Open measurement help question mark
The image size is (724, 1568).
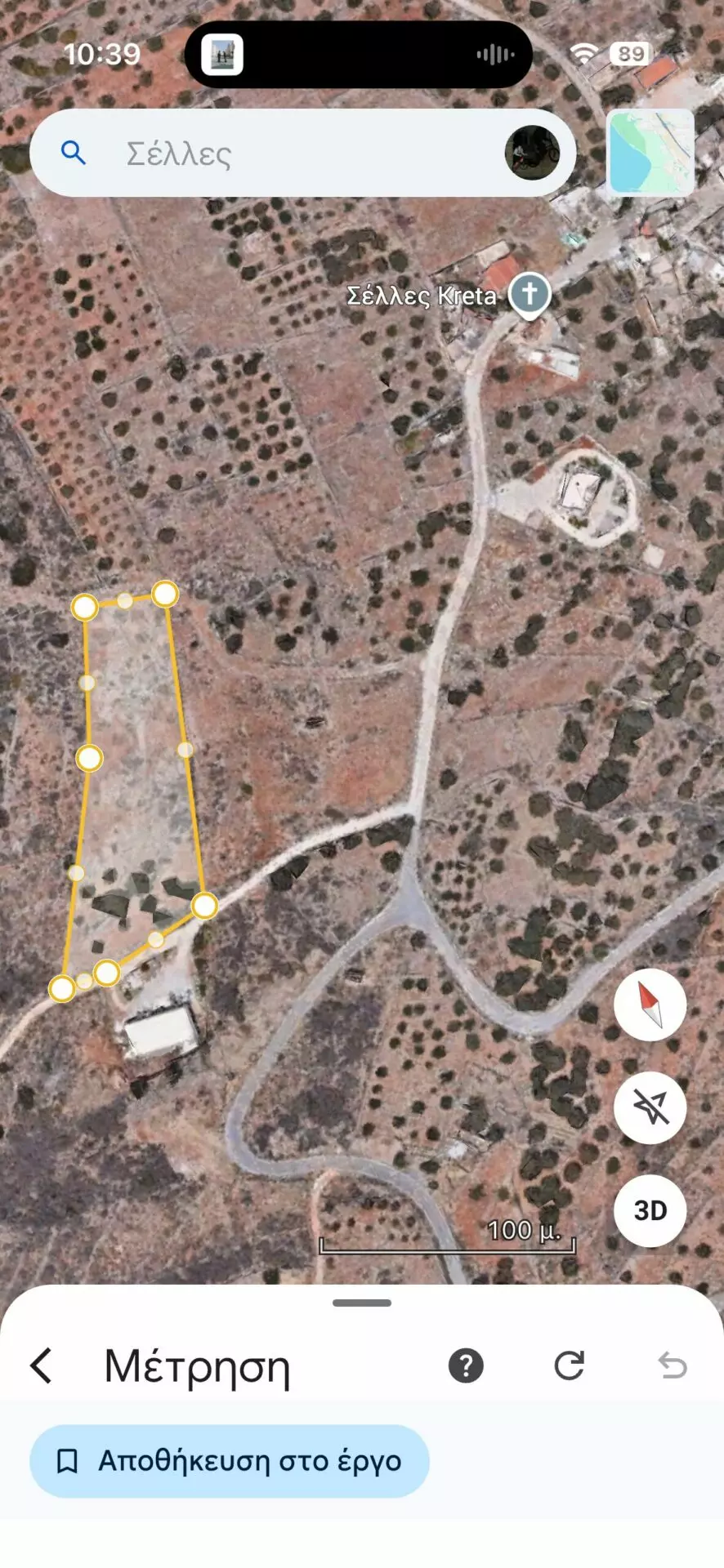[466, 1365]
